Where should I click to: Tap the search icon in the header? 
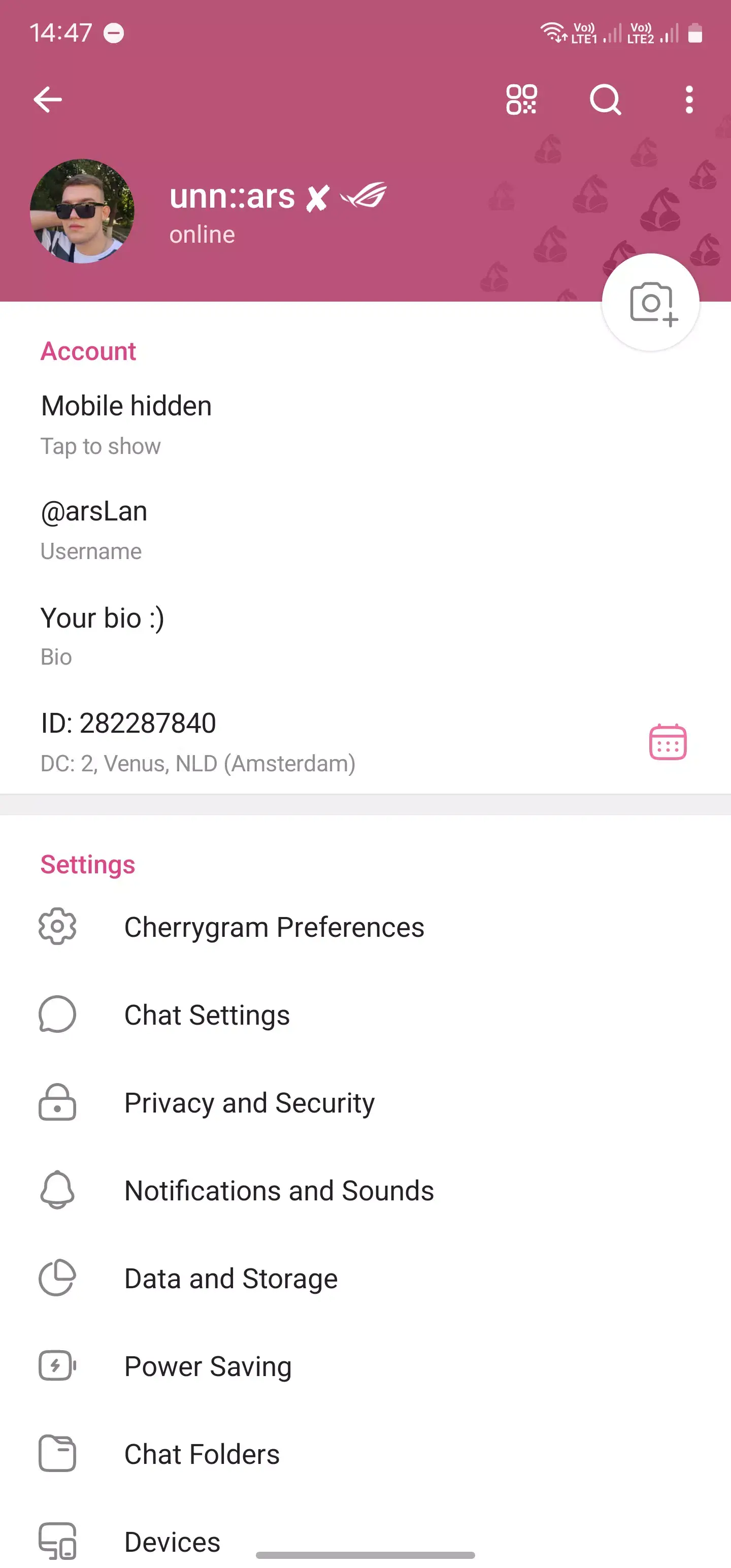(x=605, y=99)
